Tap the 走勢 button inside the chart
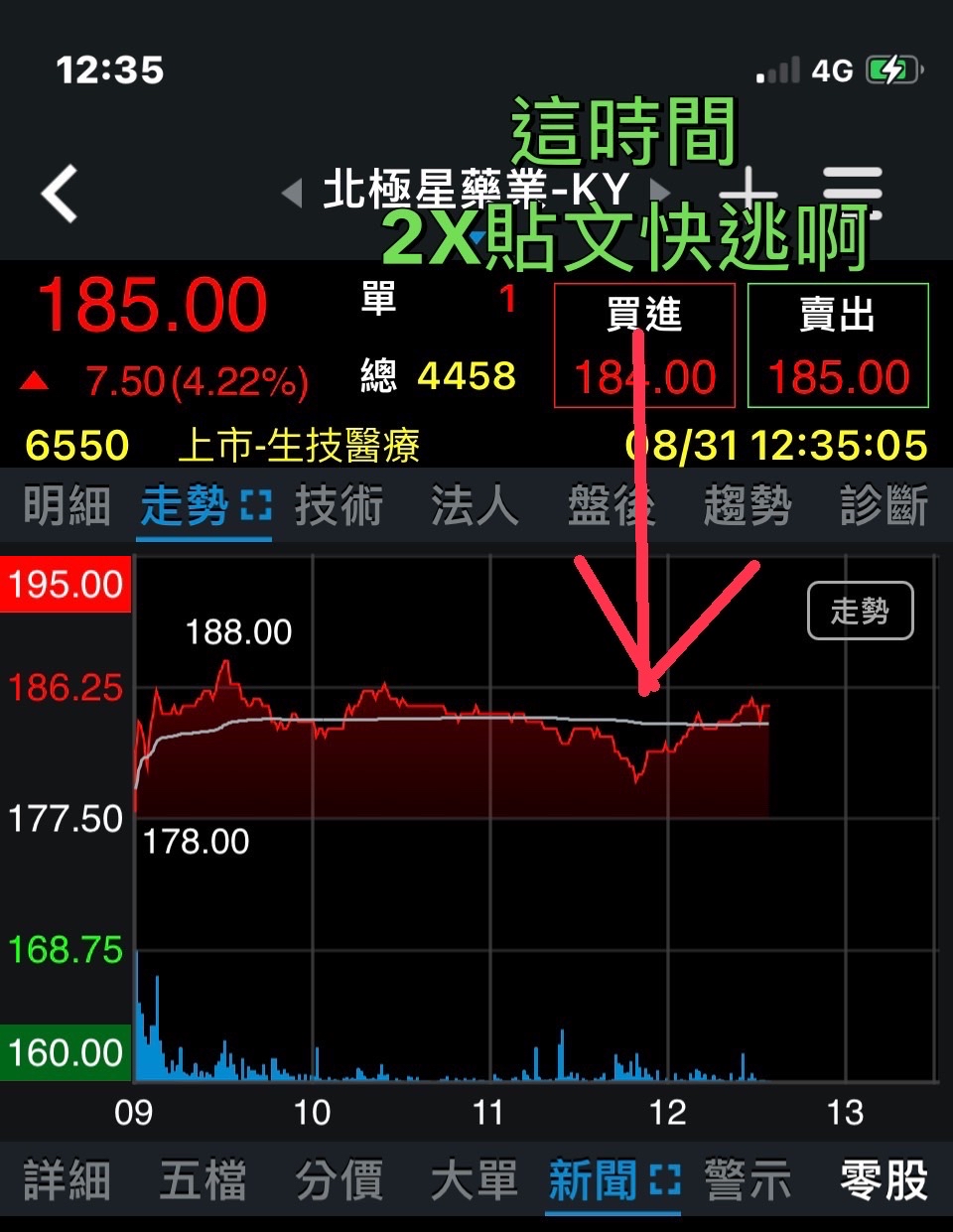The width and height of the screenshot is (953, 1232). point(860,611)
